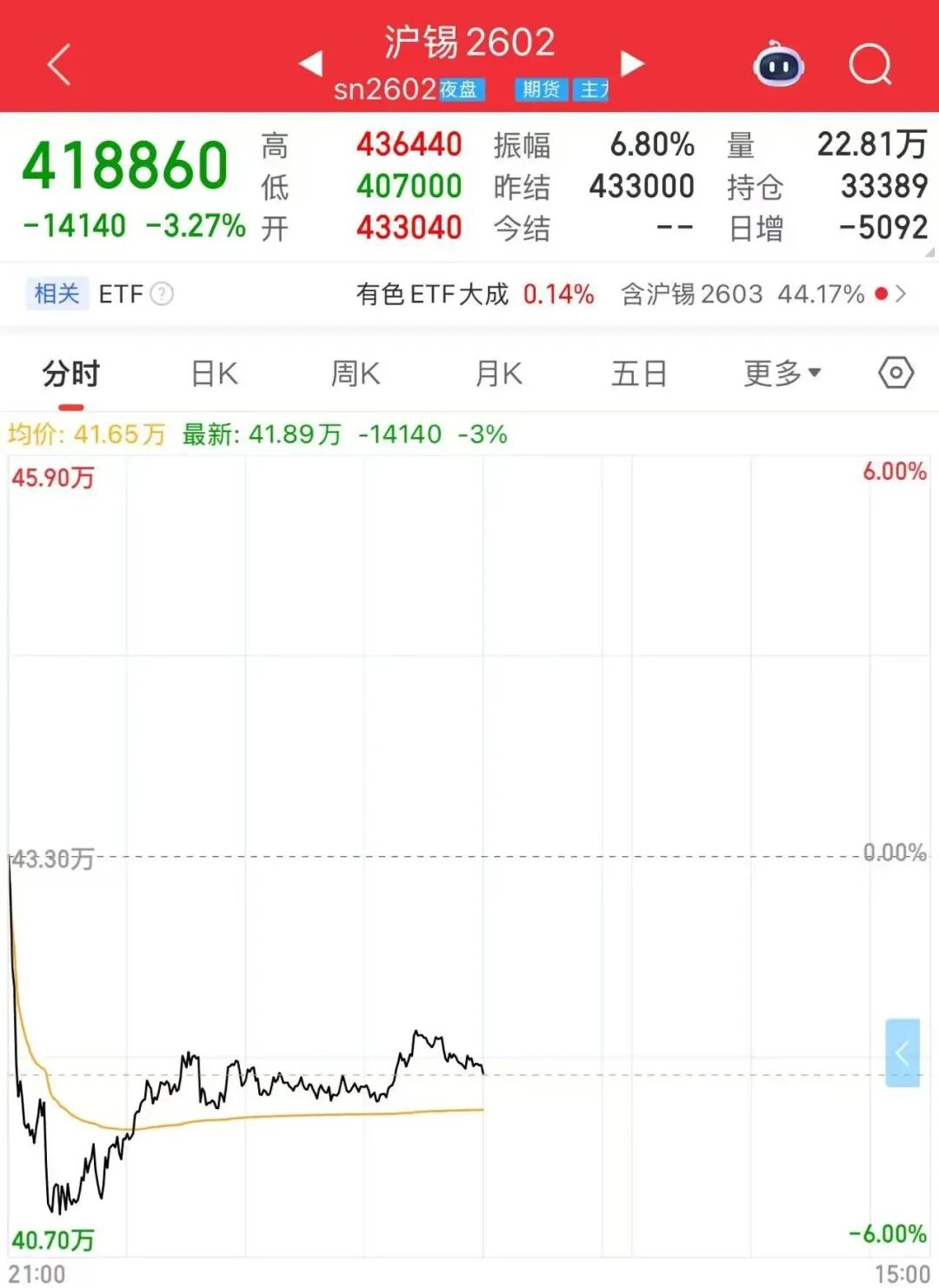Go back using the top-left arrow
Viewport: 939px width, 1288px height.
(x=58, y=65)
